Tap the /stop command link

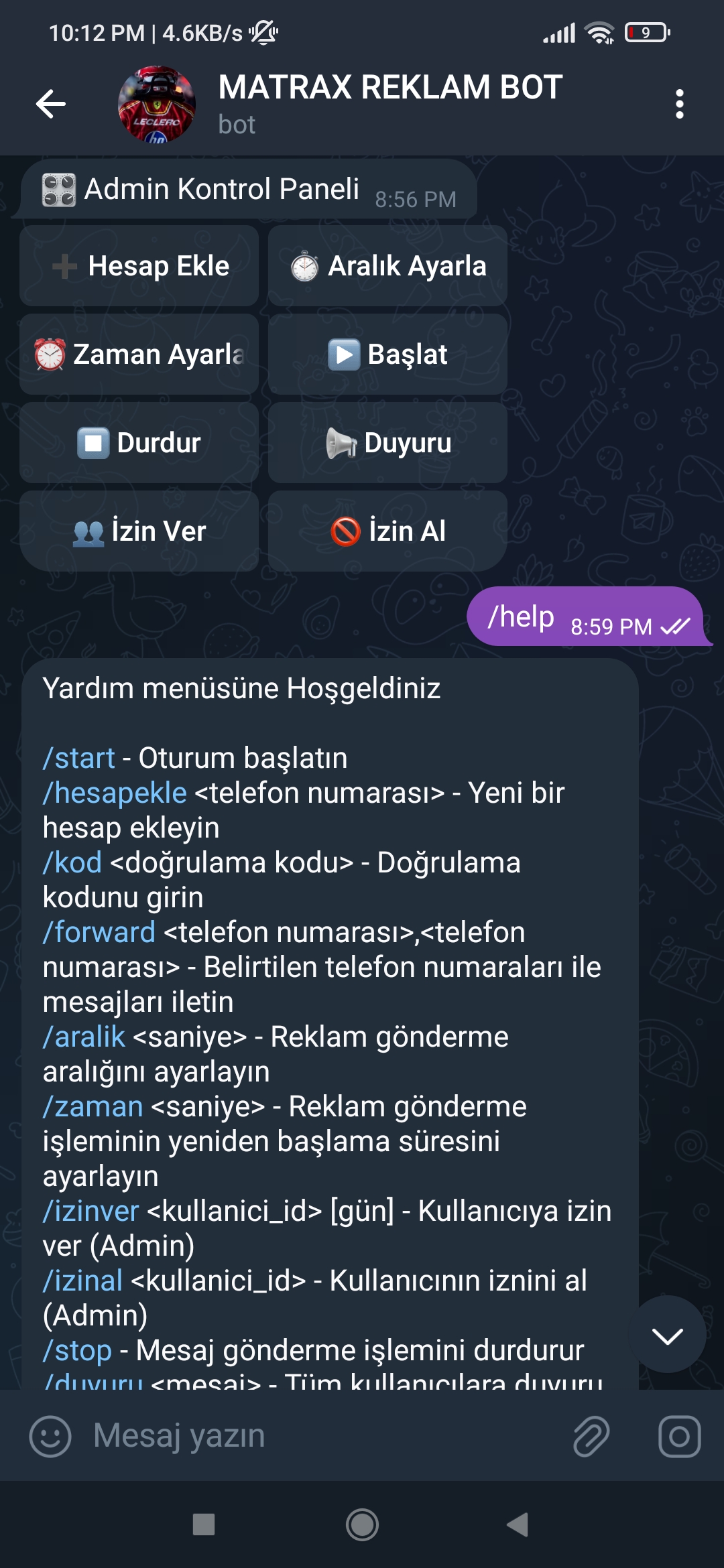click(x=78, y=1351)
